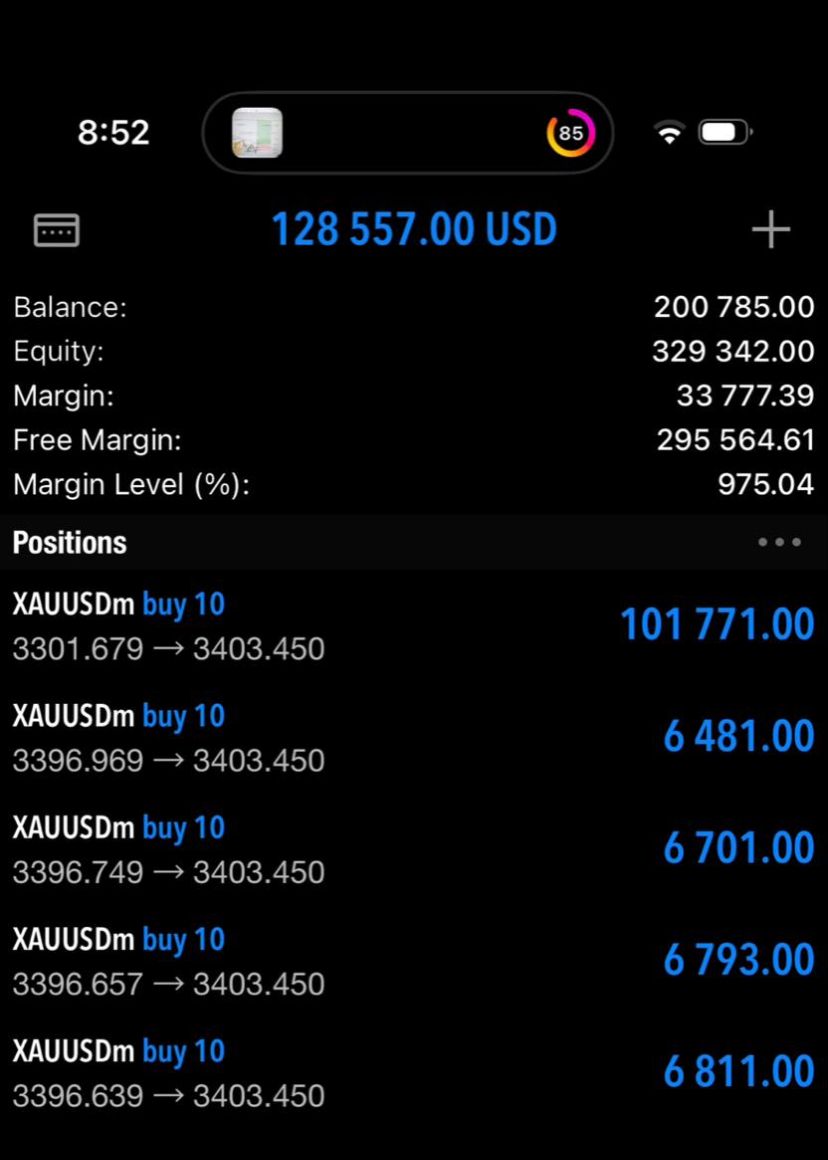Viewport: 828px width, 1160px height.
Task: Select the XAUUSDm position opened at 3396.749
Action: coord(414,850)
